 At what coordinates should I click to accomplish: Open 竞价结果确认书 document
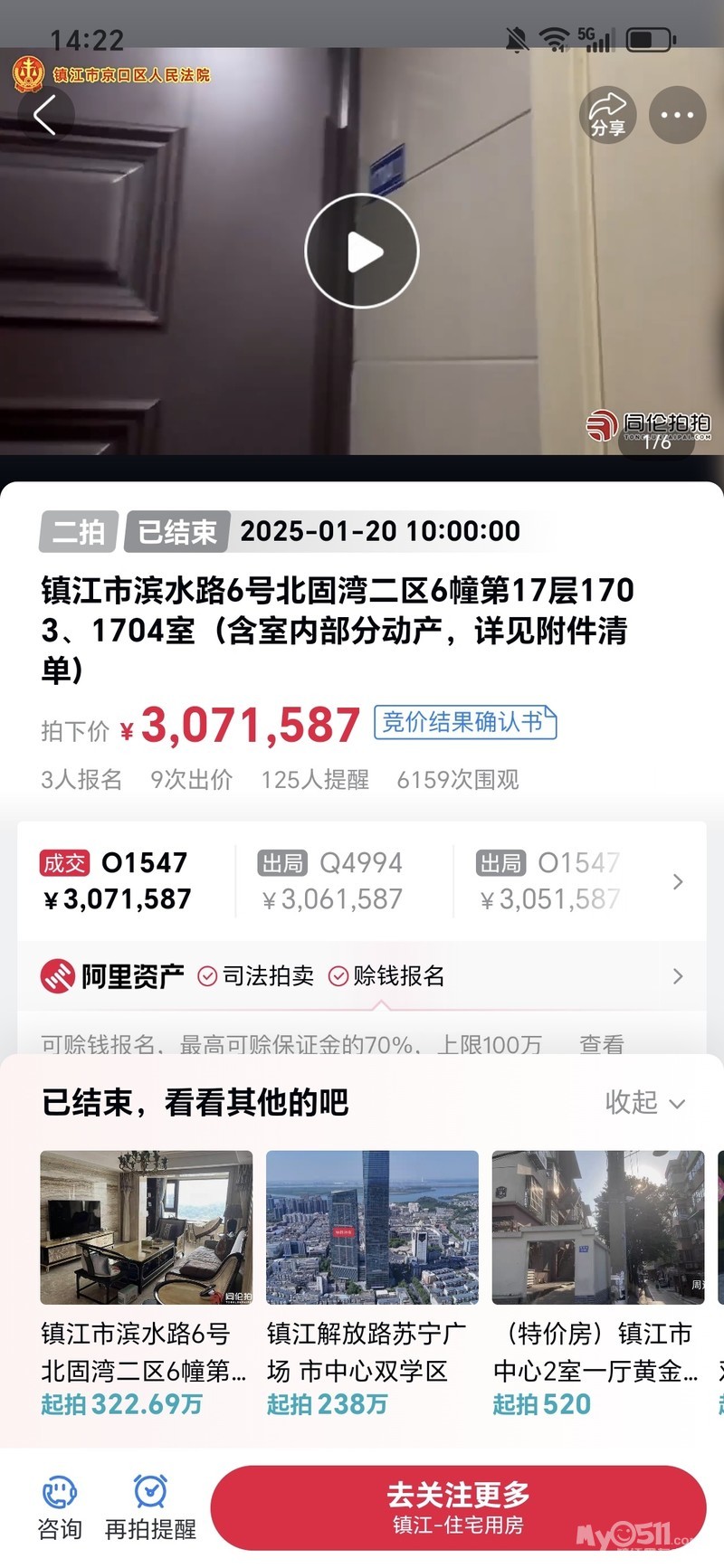point(464,722)
